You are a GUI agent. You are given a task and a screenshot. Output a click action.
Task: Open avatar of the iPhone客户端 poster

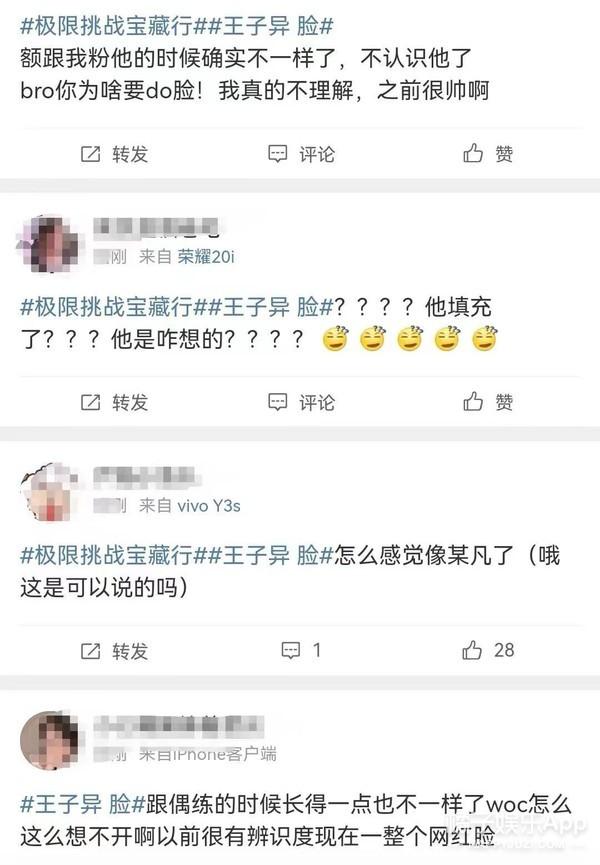47,738
